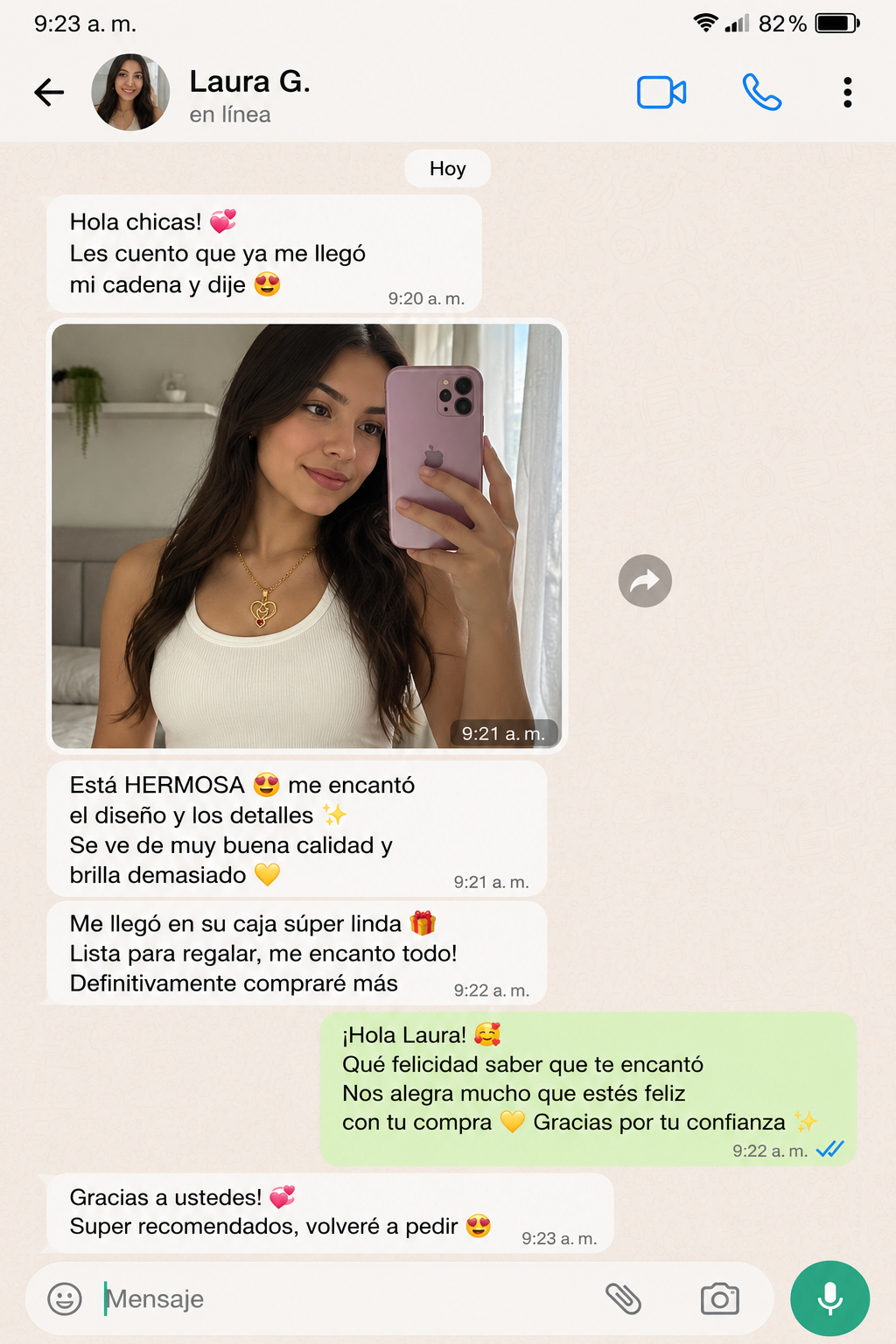
Task: Open Laura G.'s profile picture
Action: click(x=130, y=92)
